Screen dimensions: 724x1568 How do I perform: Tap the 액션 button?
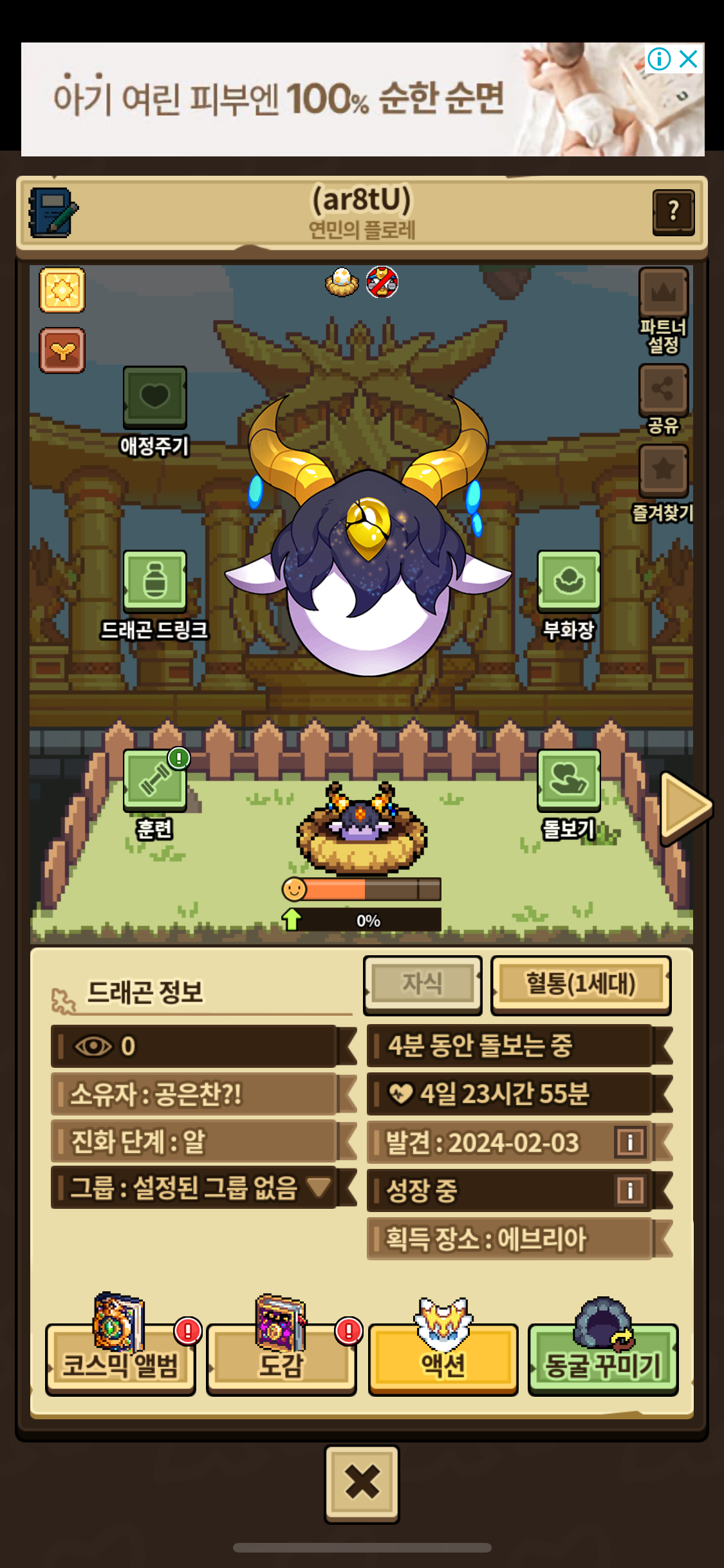443,1358
